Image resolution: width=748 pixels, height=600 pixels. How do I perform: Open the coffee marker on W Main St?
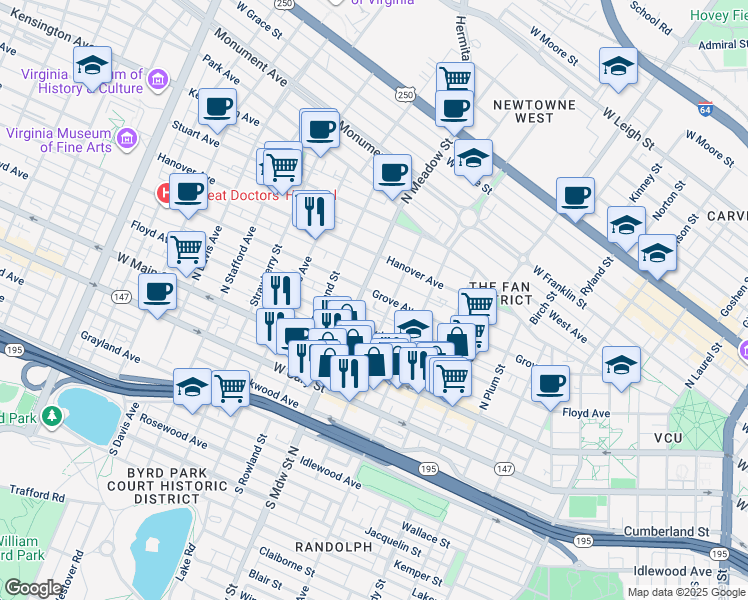point(157,293)
